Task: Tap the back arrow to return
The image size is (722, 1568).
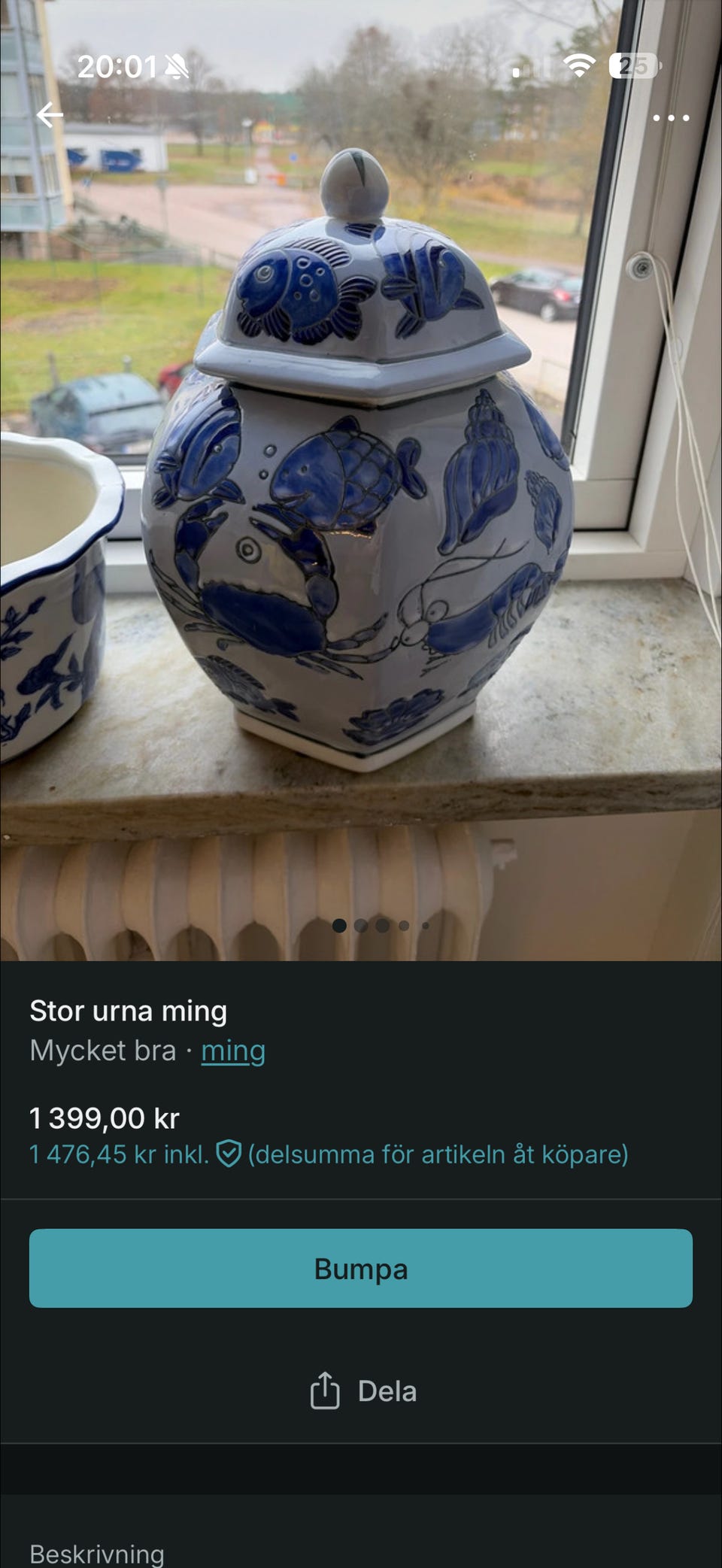Action: (x=50, y=114)
